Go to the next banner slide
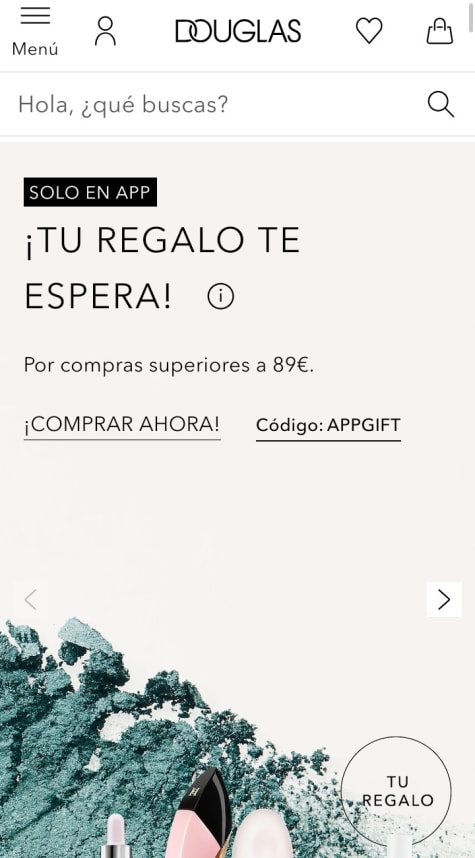 point(444,600)
